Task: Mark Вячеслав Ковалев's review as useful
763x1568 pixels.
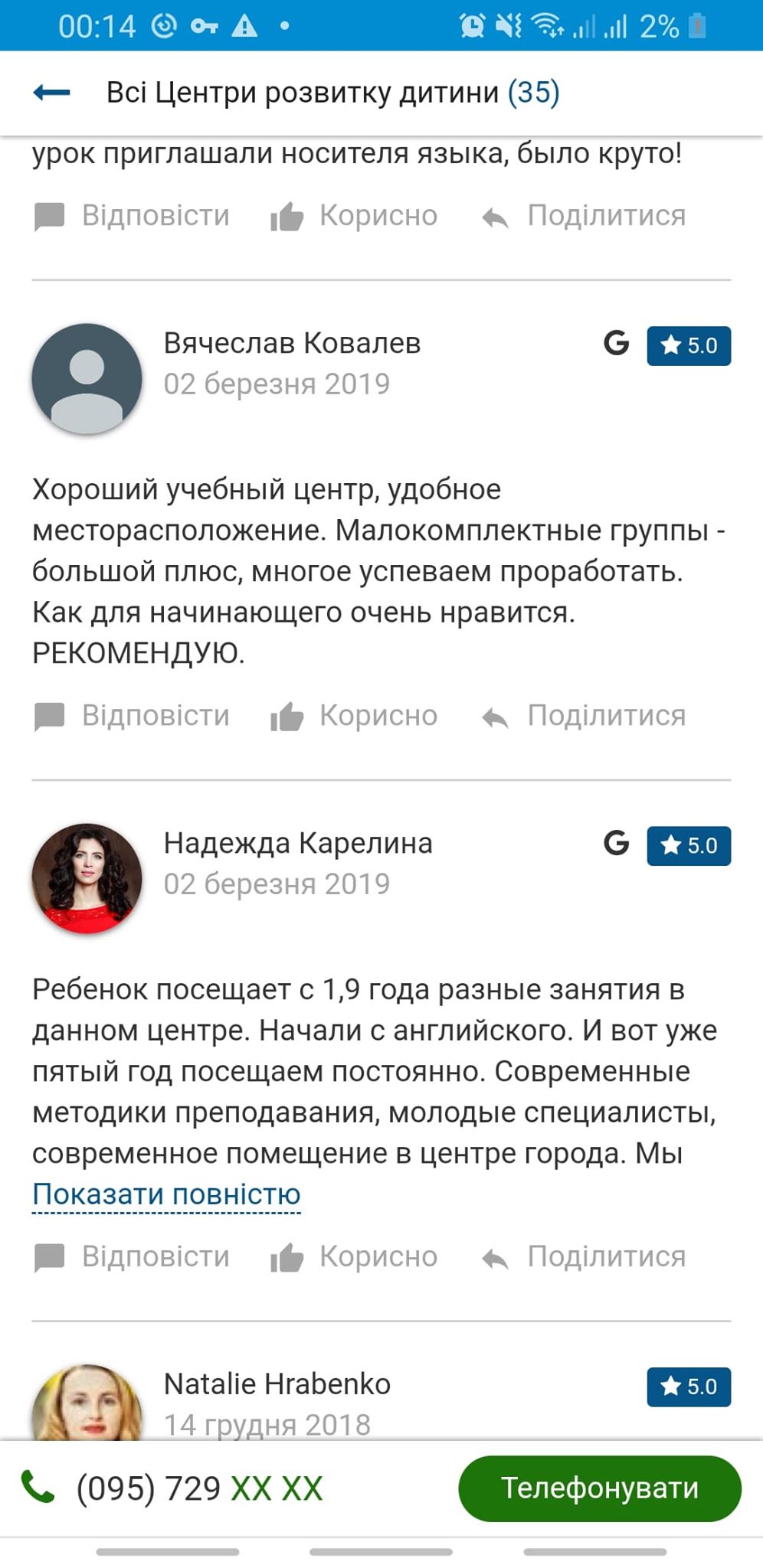Action: 354,716
